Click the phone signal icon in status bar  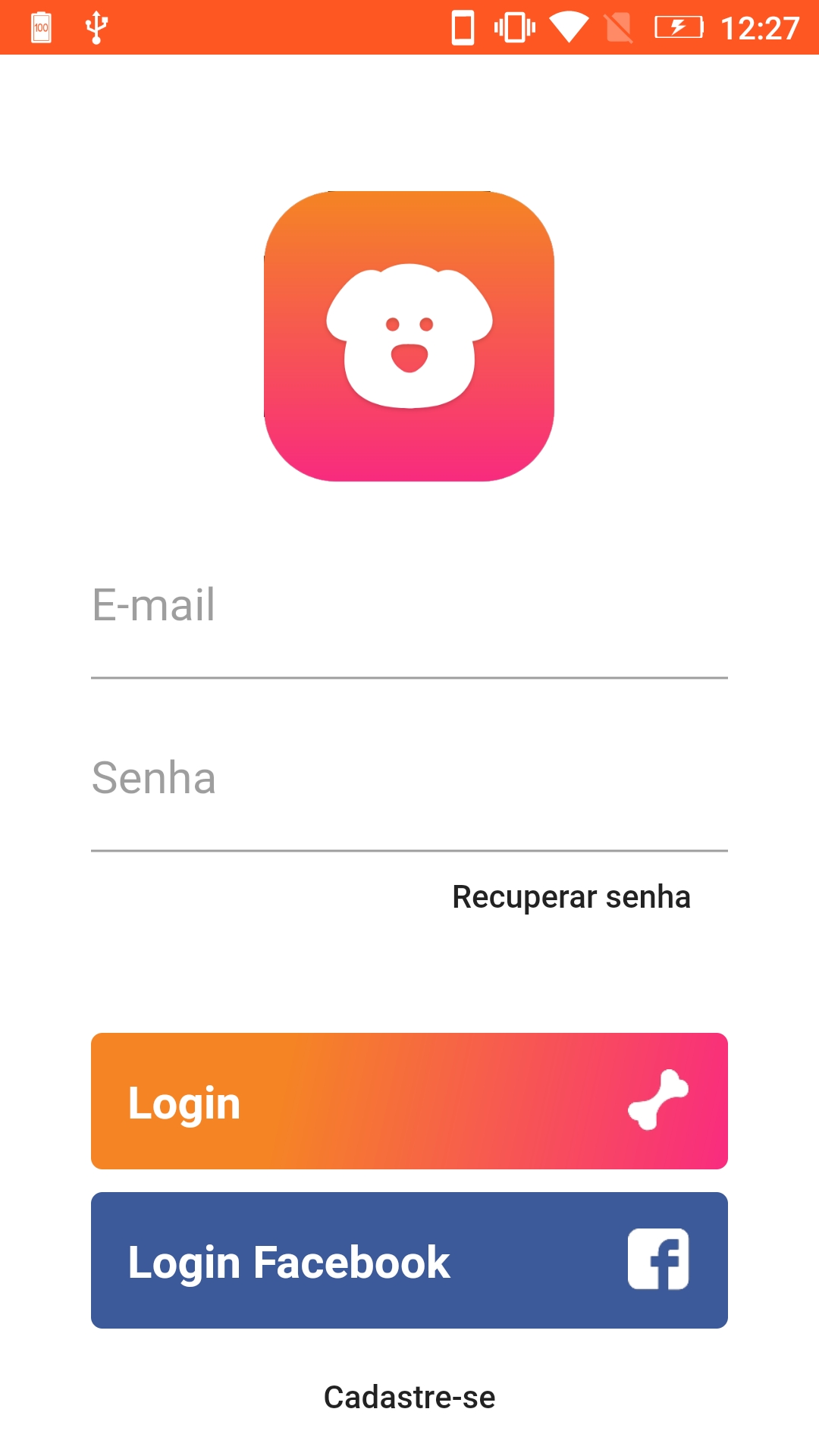464,27
